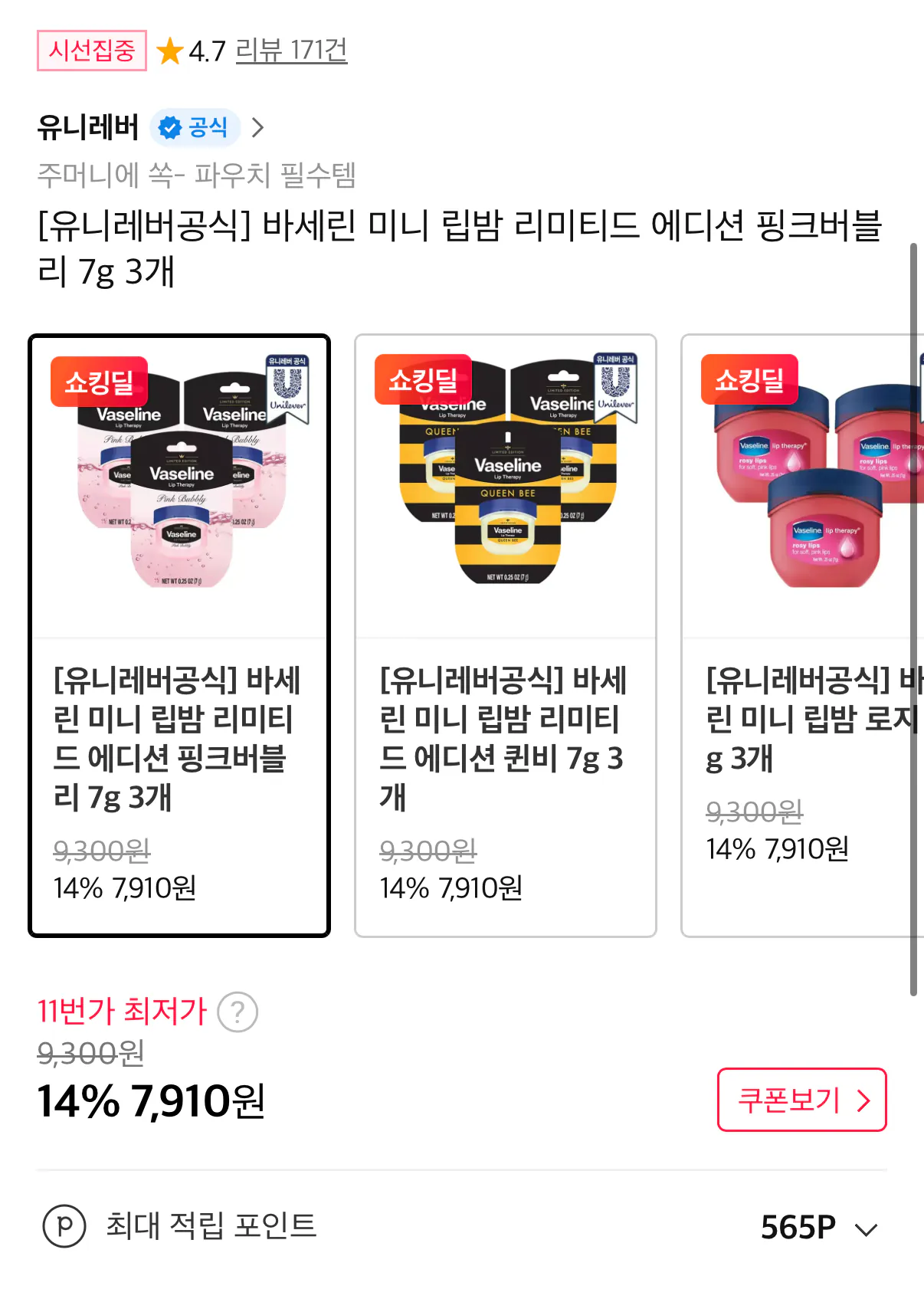Select the Queen Bee 퀸비 option card
The width and height of the screenshot is (924, 1289).
[x=505, y=635]
